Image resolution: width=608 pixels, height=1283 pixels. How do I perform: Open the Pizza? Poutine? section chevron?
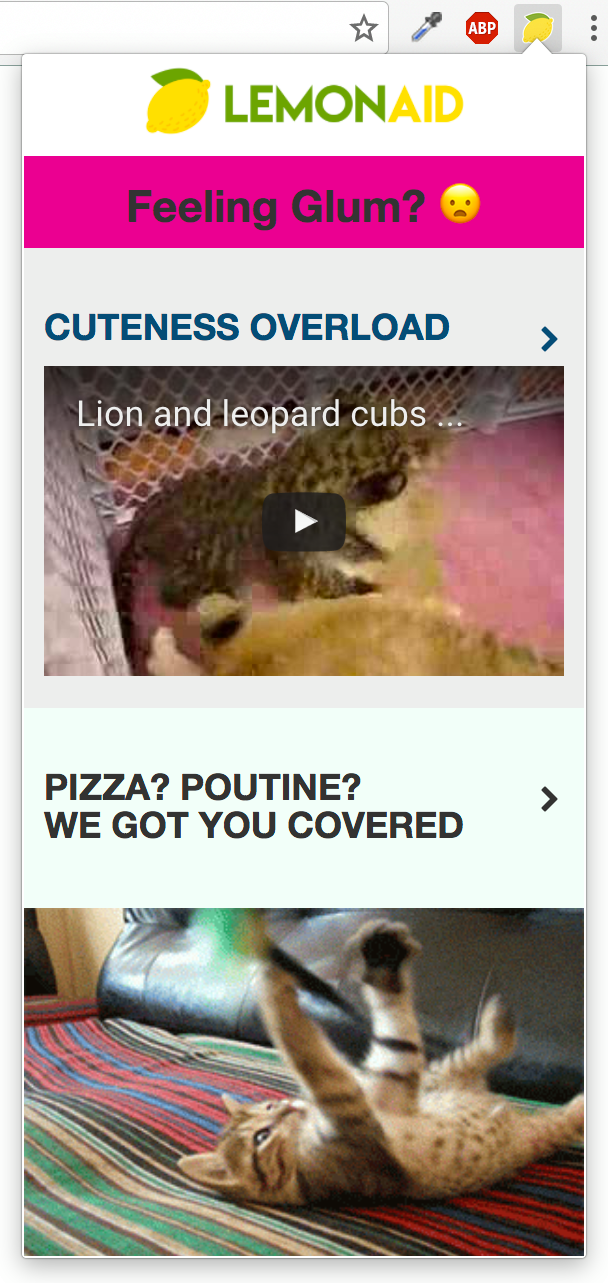click(548, 798)
